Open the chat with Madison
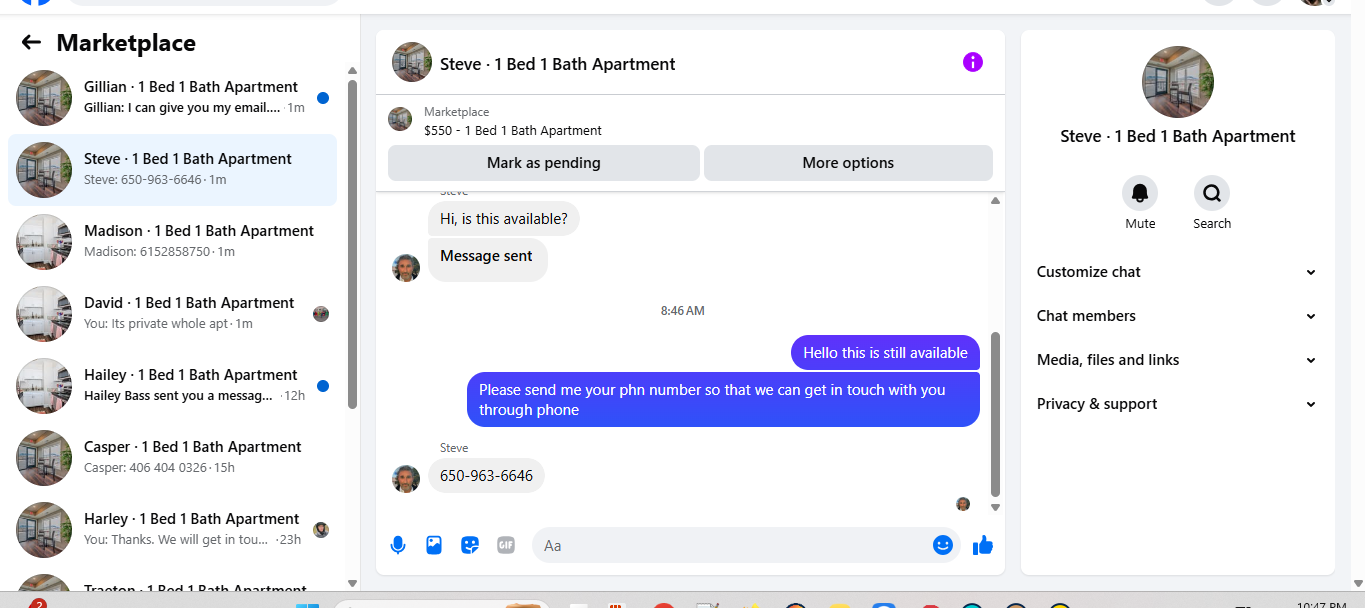The width and height of the screenshot is (1365, 608). [x=172, y=242]
